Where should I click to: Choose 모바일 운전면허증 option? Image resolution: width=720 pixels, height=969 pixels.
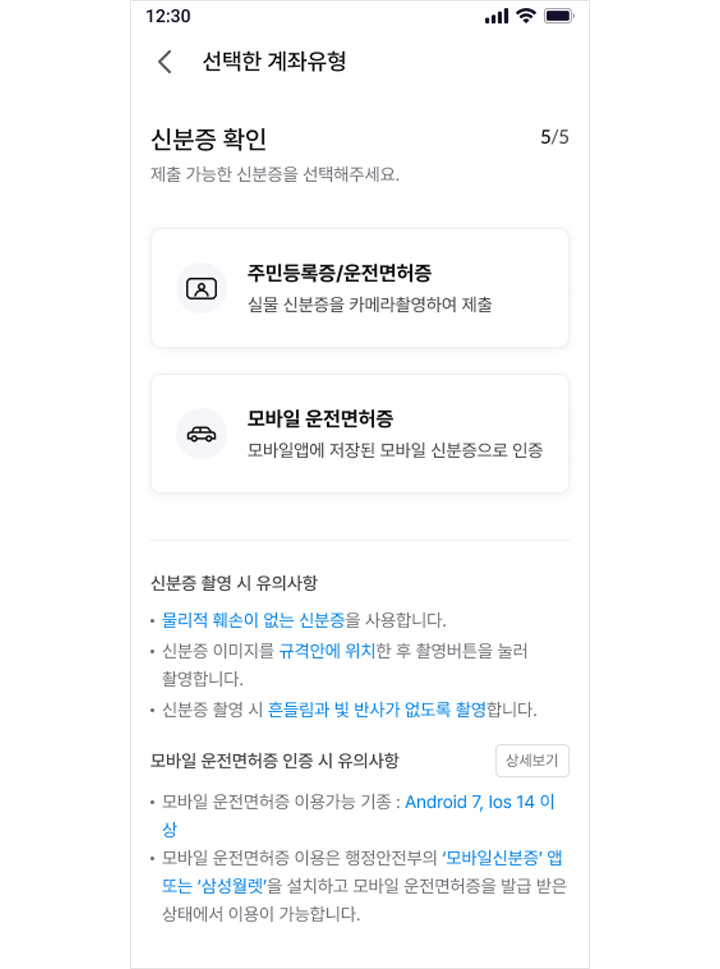(360, 434)
